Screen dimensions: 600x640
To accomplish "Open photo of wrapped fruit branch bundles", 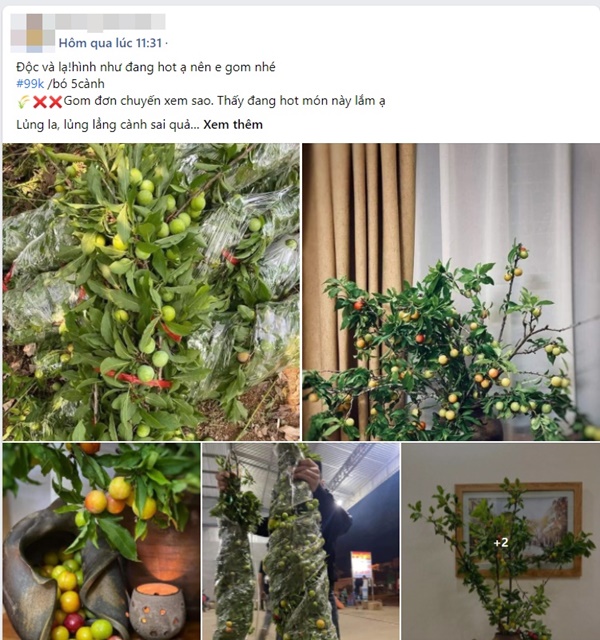I will tap(151, 292).
